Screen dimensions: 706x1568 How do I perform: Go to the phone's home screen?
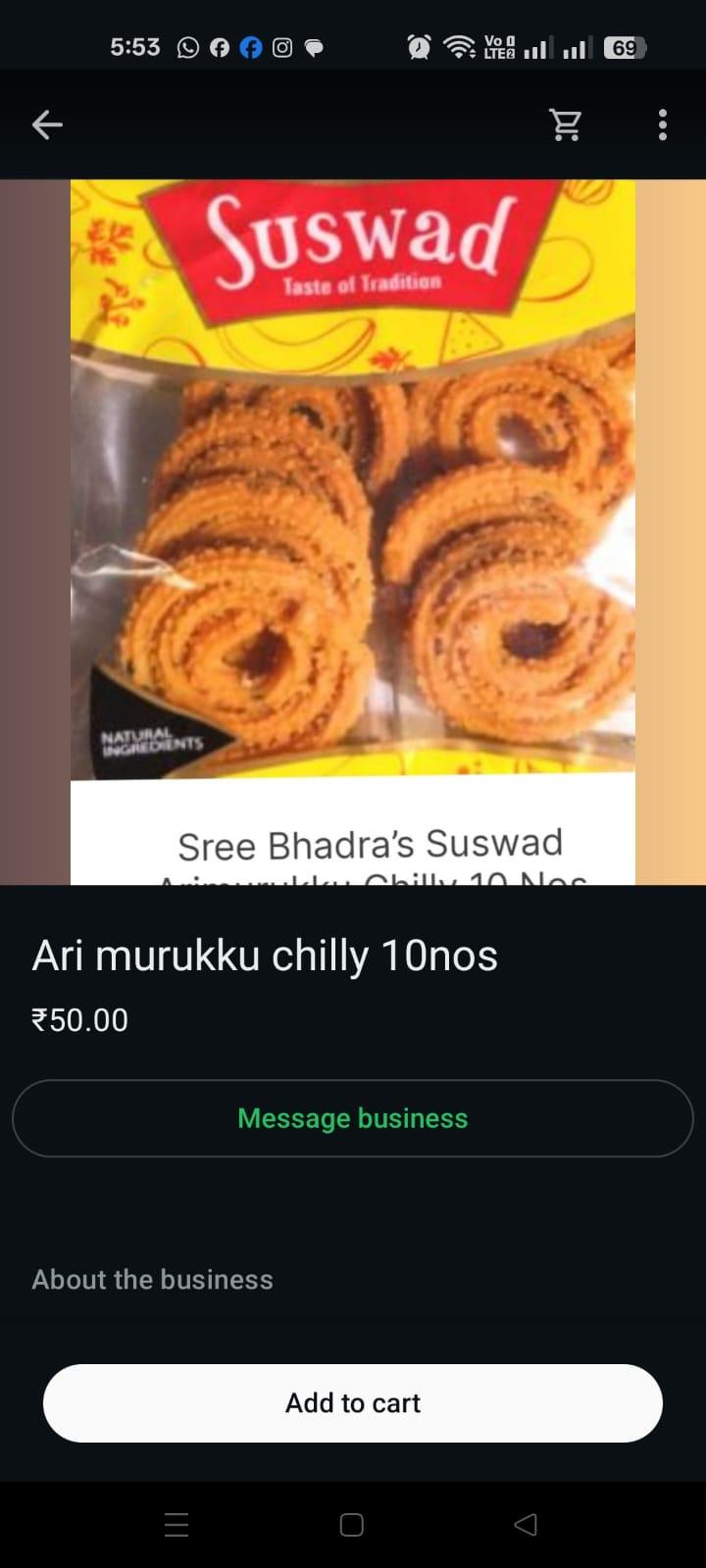(352, 1524)
